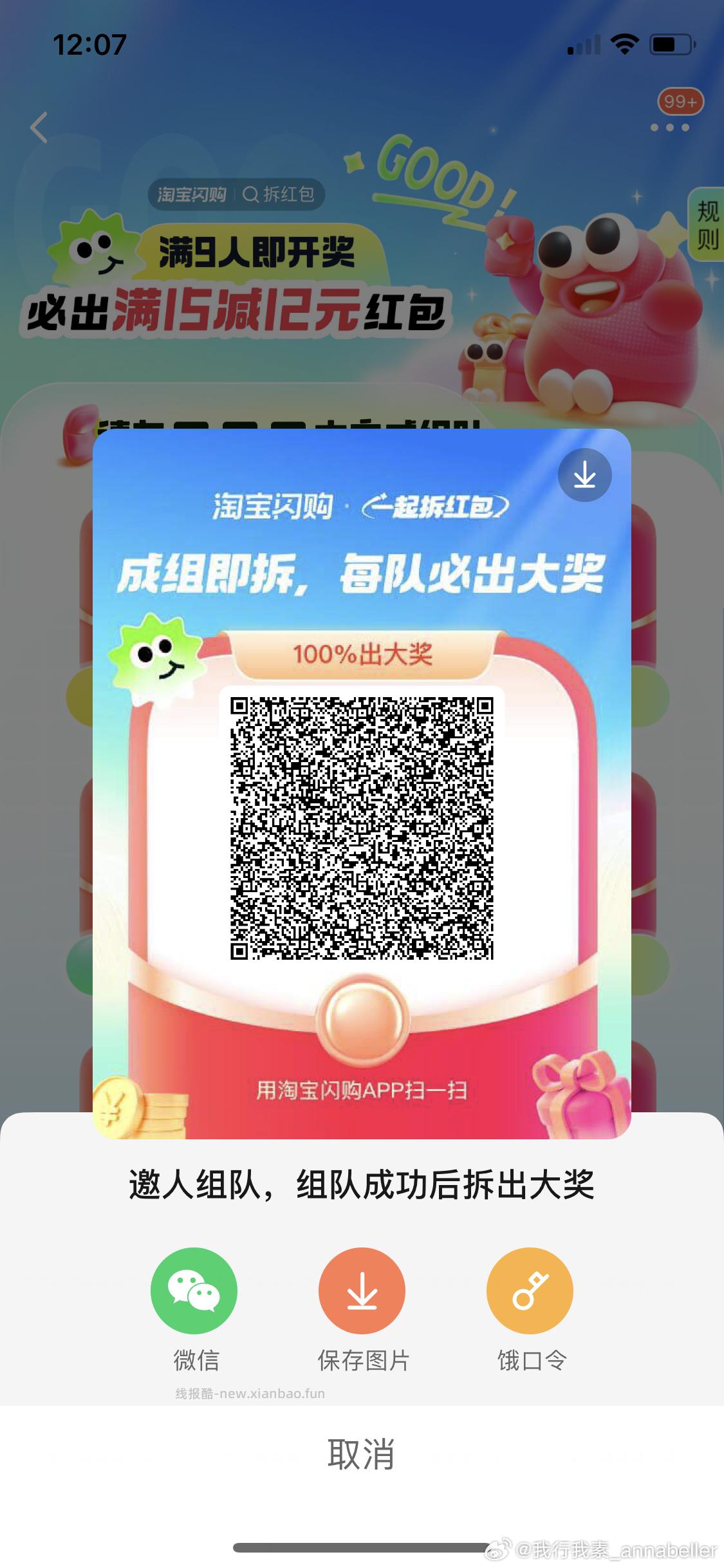Image resolution: width=724 pixels, height=1568 pixels.
Task: Share the invitation via 微信
Action: click(x=194, y=1290)
